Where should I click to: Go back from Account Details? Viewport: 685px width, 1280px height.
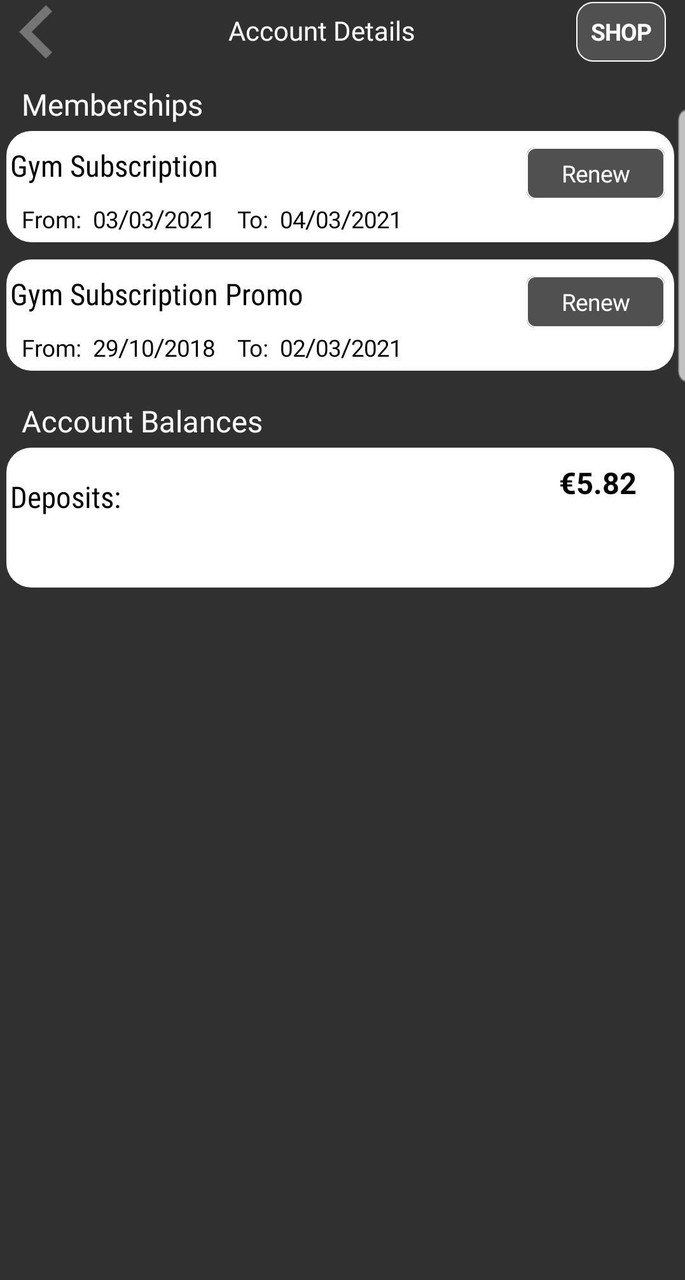(x=36, y=32)
